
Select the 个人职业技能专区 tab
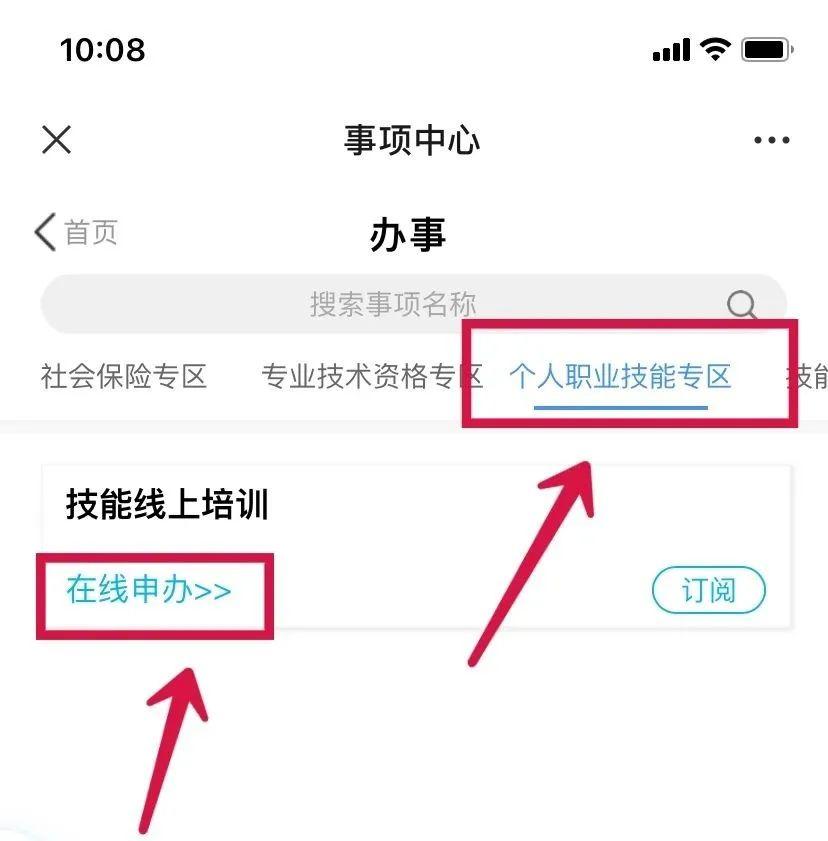620,377
